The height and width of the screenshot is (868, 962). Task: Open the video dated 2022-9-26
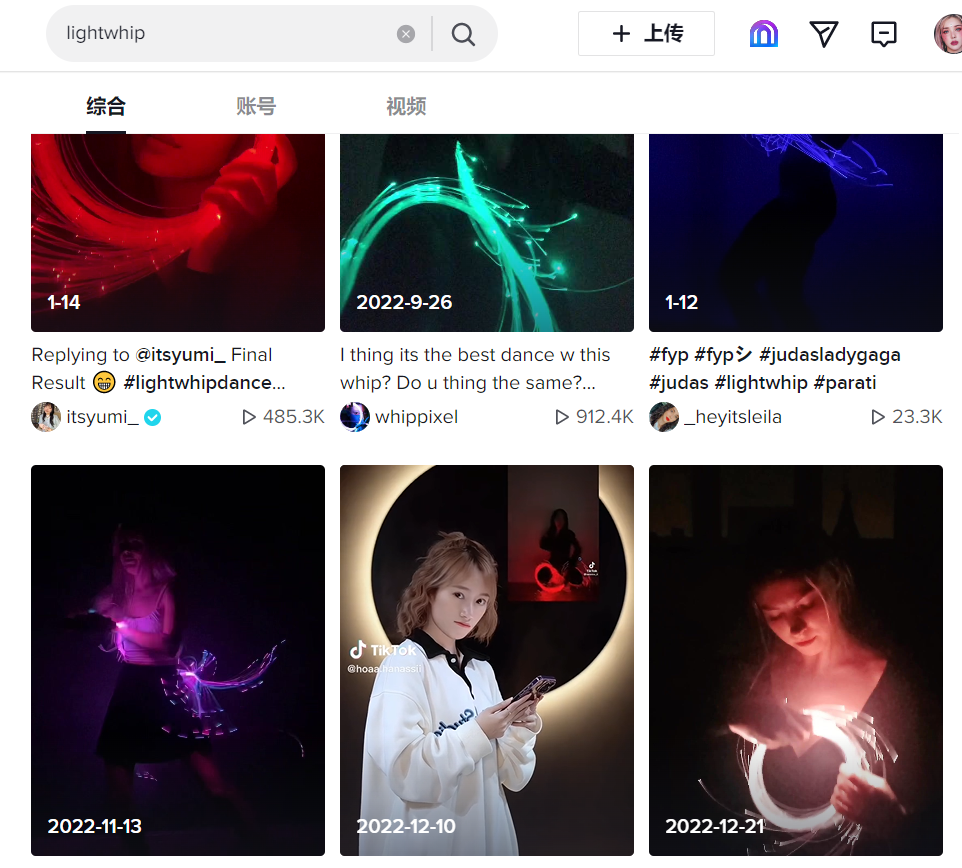[x=487, y=232]
